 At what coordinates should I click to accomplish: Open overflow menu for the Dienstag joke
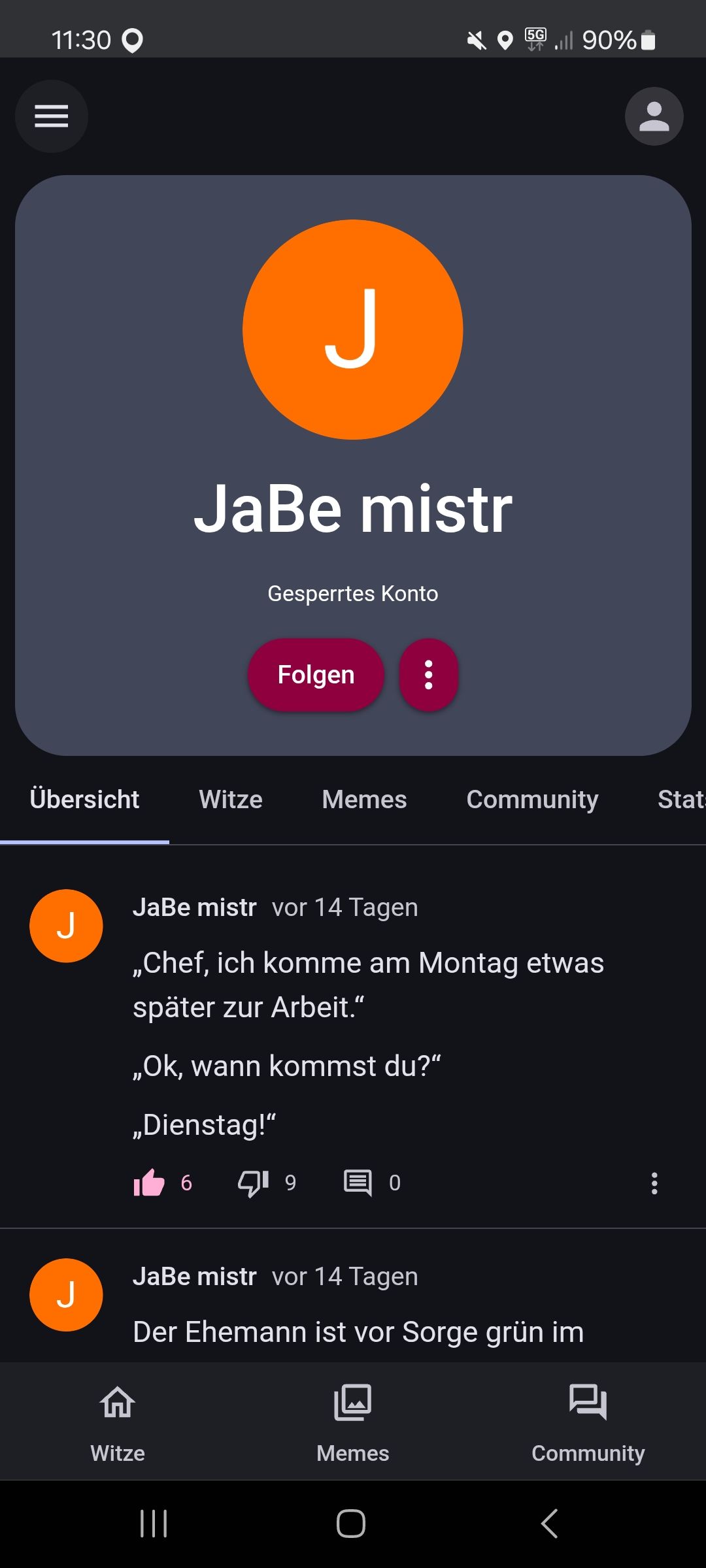(x=654, y=1183)
